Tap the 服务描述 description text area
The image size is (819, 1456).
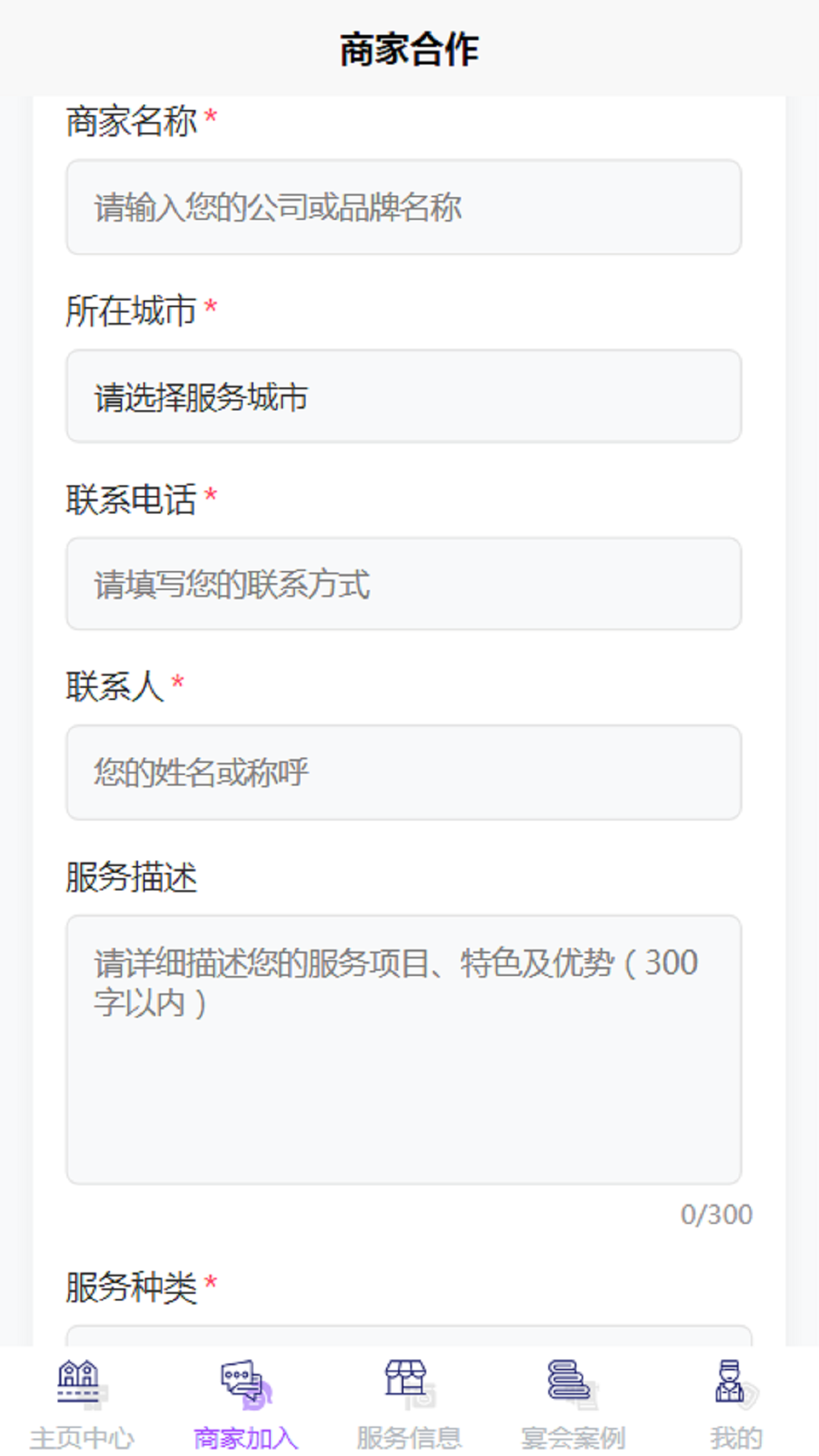pos(403,1050)
